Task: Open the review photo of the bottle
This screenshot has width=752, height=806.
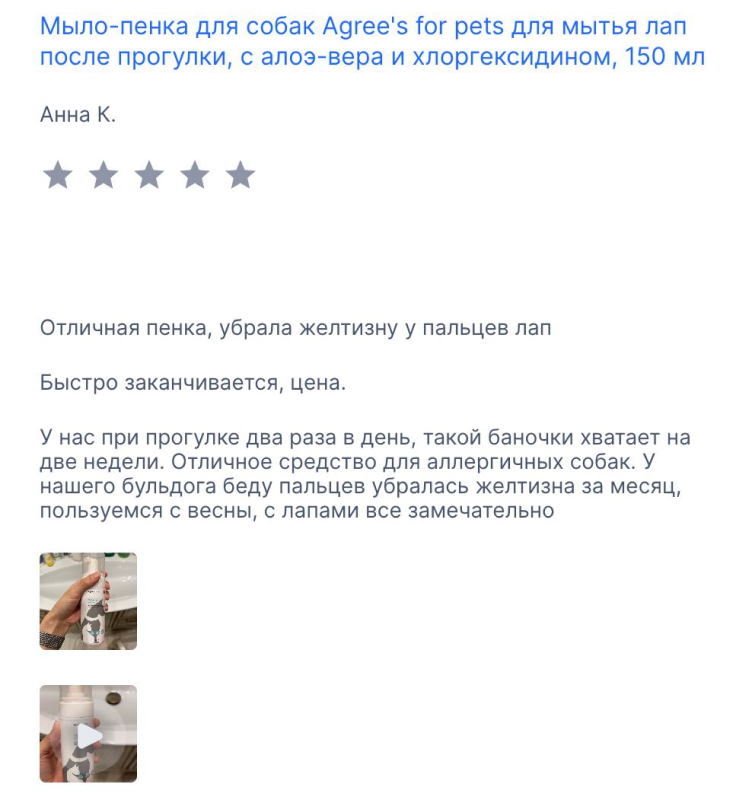Action: [88, 601]
